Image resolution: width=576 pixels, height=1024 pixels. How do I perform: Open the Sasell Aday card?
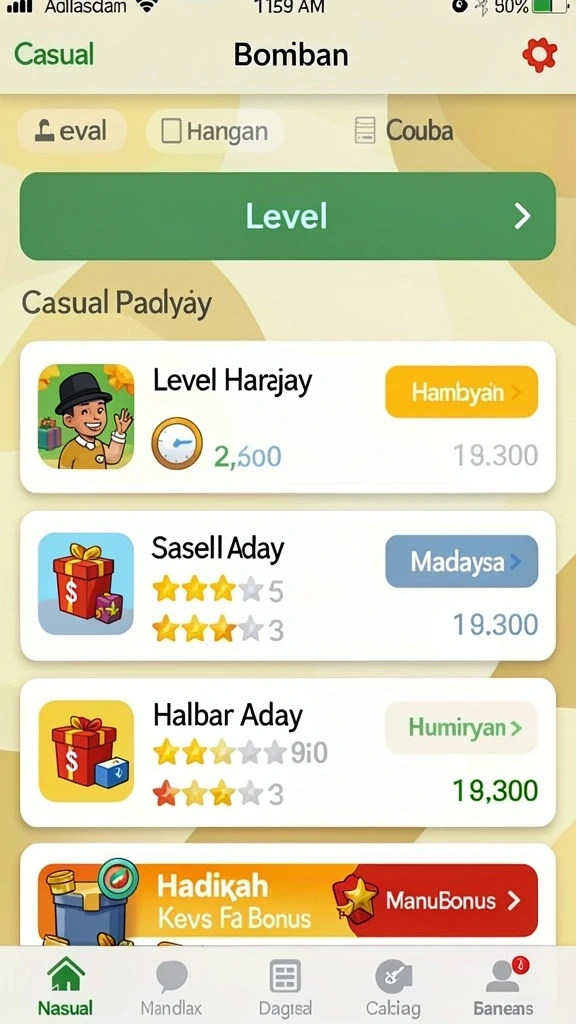click(x=287, y=586)
